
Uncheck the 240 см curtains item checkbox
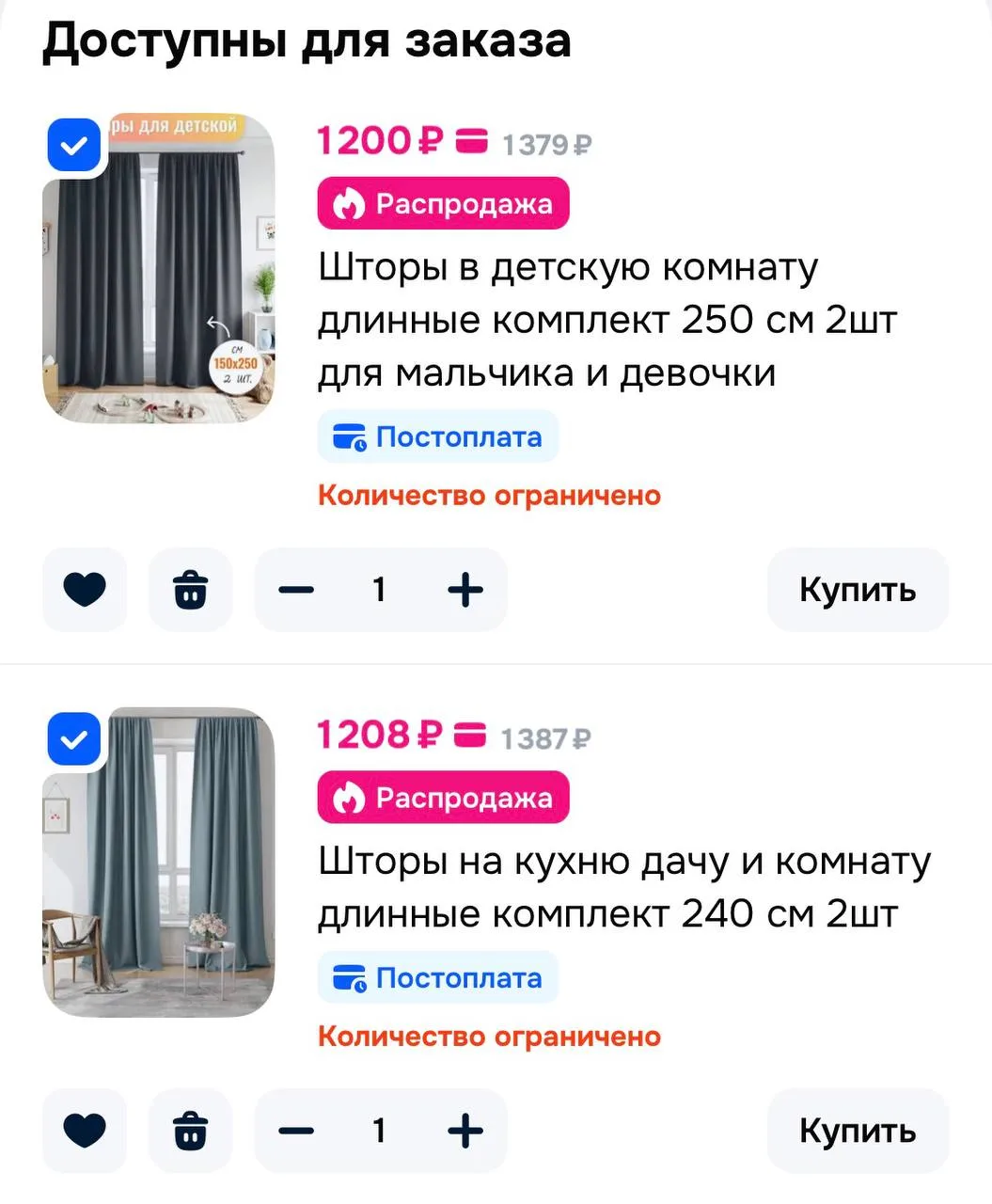[x=73, y=739]
